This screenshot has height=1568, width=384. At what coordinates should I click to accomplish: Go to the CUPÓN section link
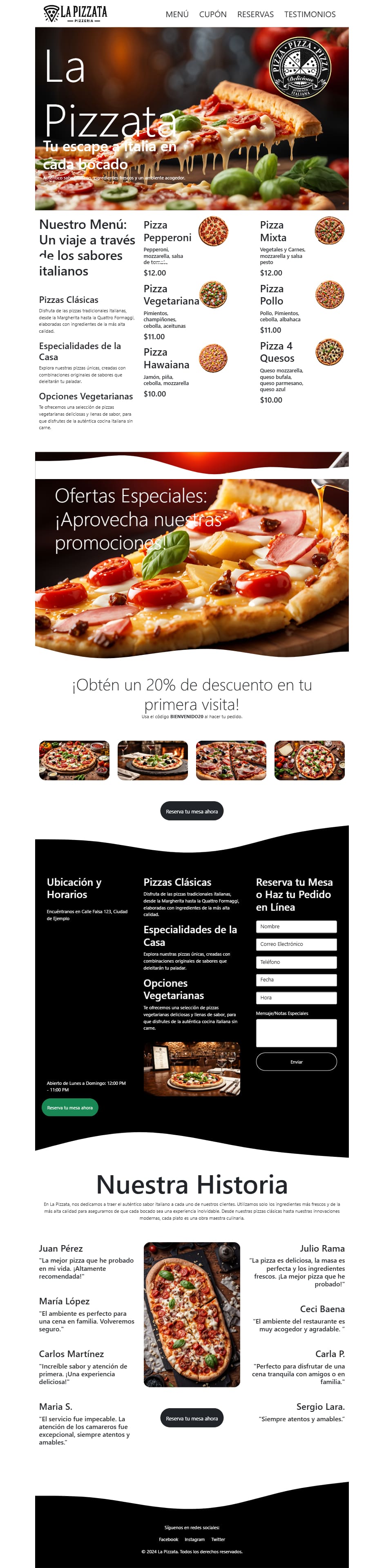point(212,14)
